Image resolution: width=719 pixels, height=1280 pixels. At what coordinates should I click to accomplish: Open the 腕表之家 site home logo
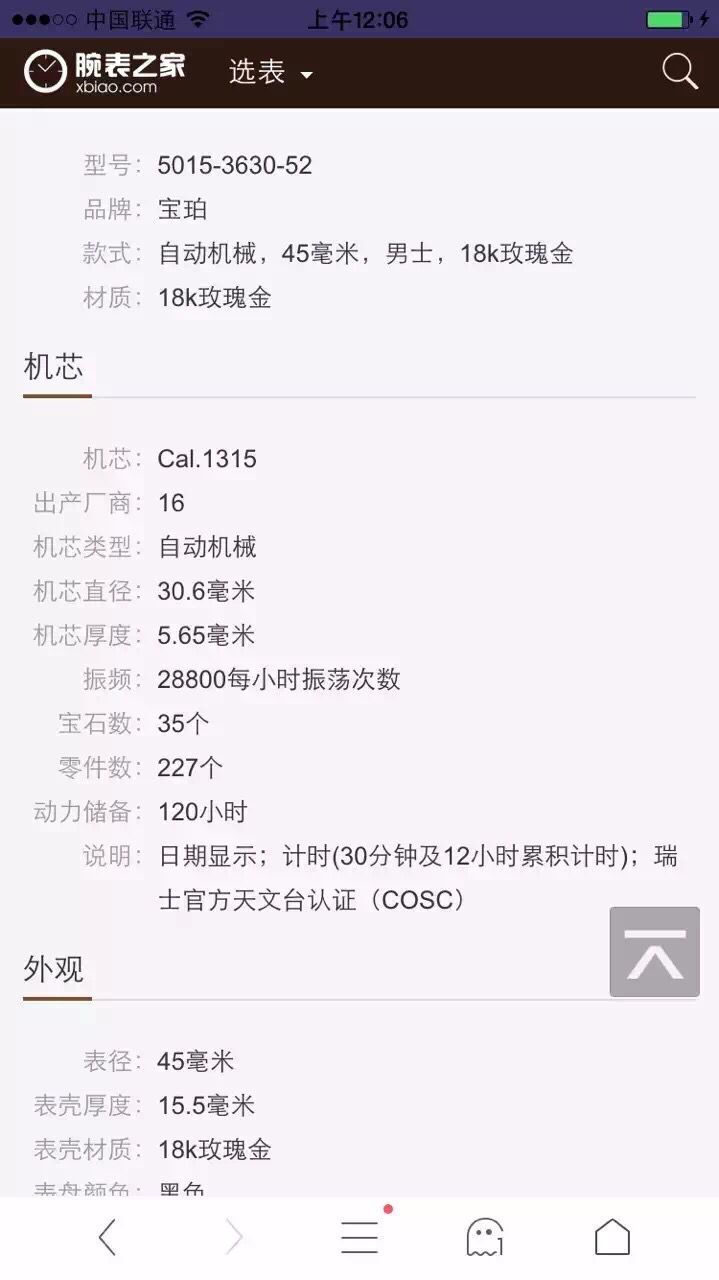point(105,72)
